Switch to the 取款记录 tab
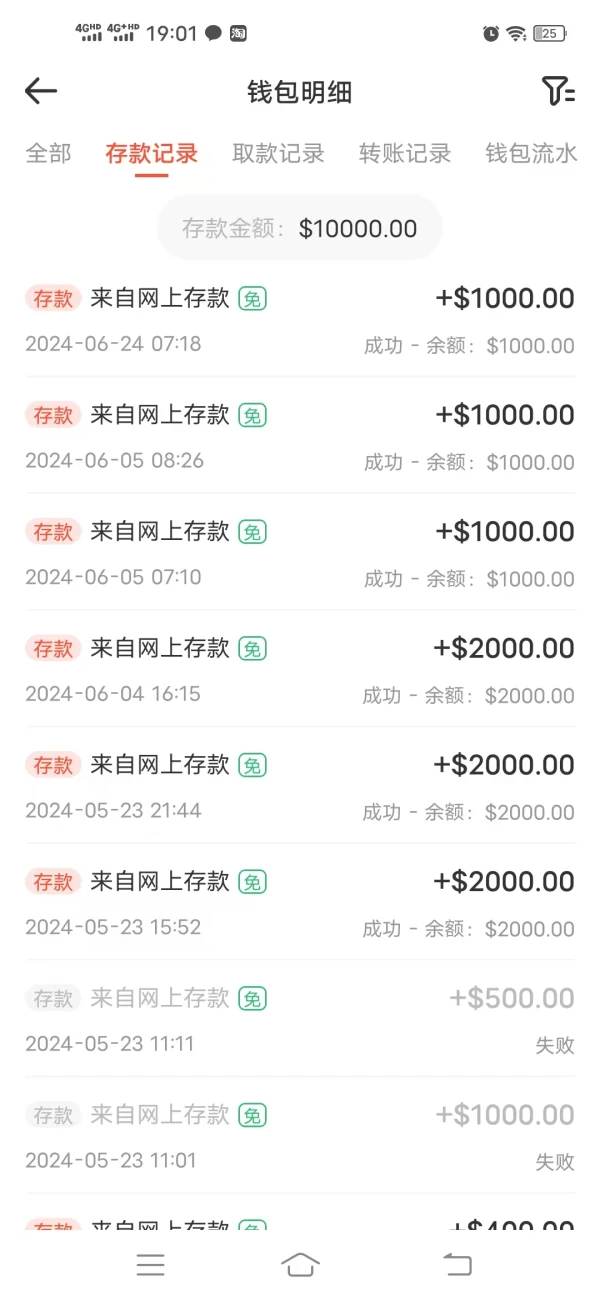Screen dimensions: 600x1300 278,153
